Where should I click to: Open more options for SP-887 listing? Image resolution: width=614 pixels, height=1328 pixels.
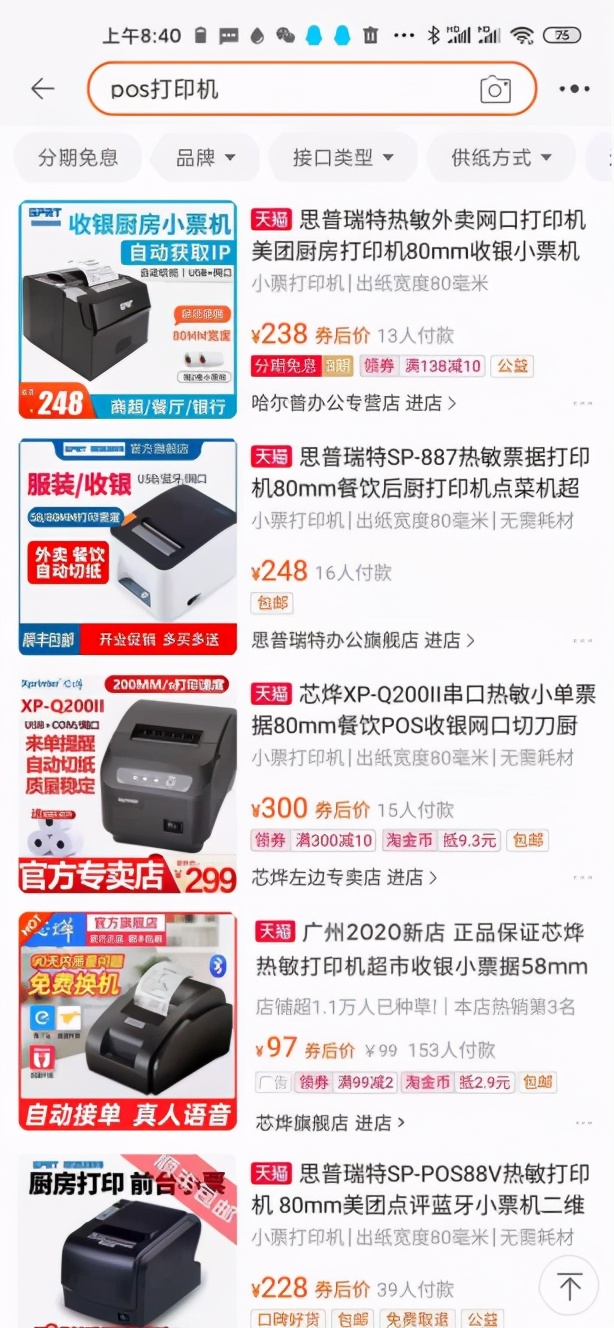tap(582, 640)
